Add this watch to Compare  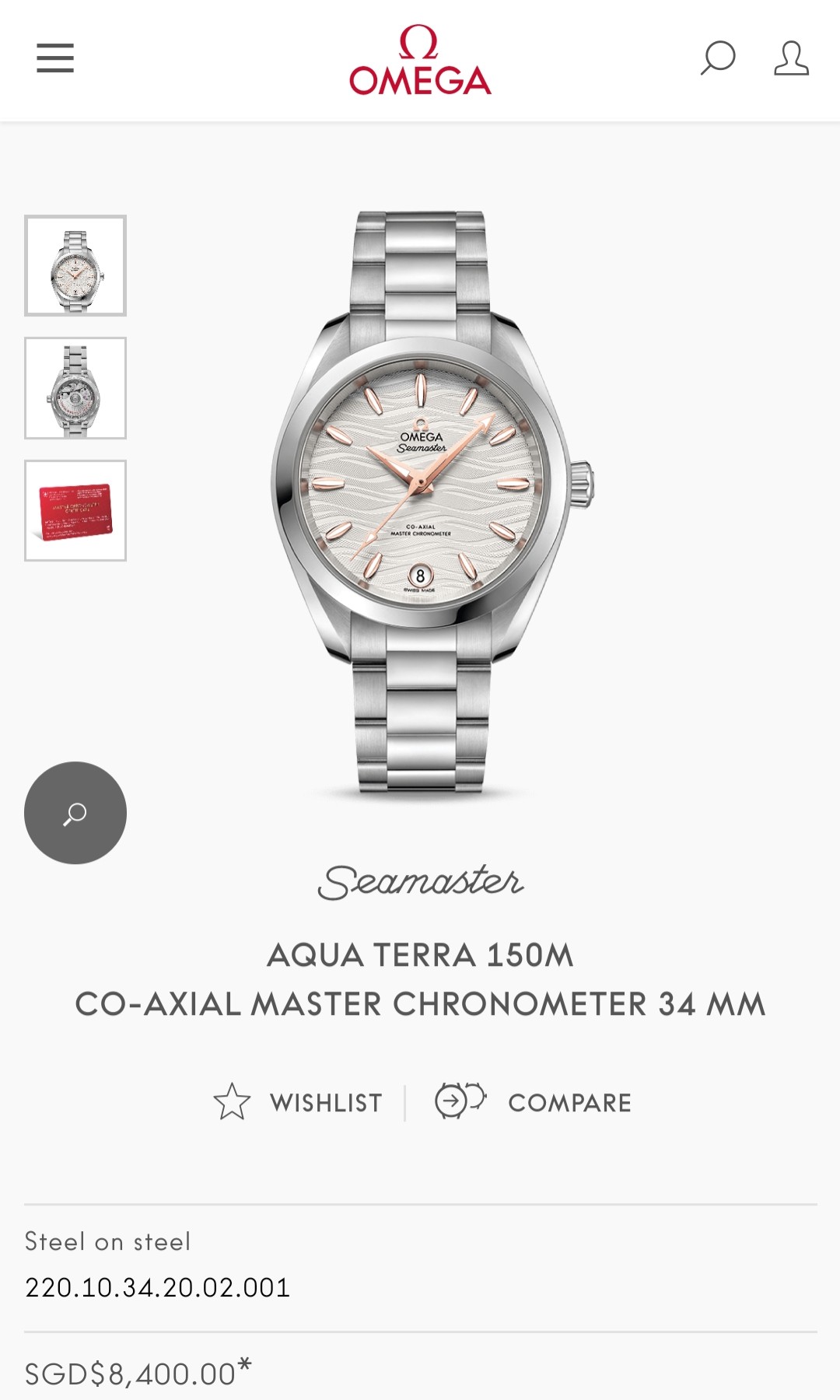point(534,1102)
